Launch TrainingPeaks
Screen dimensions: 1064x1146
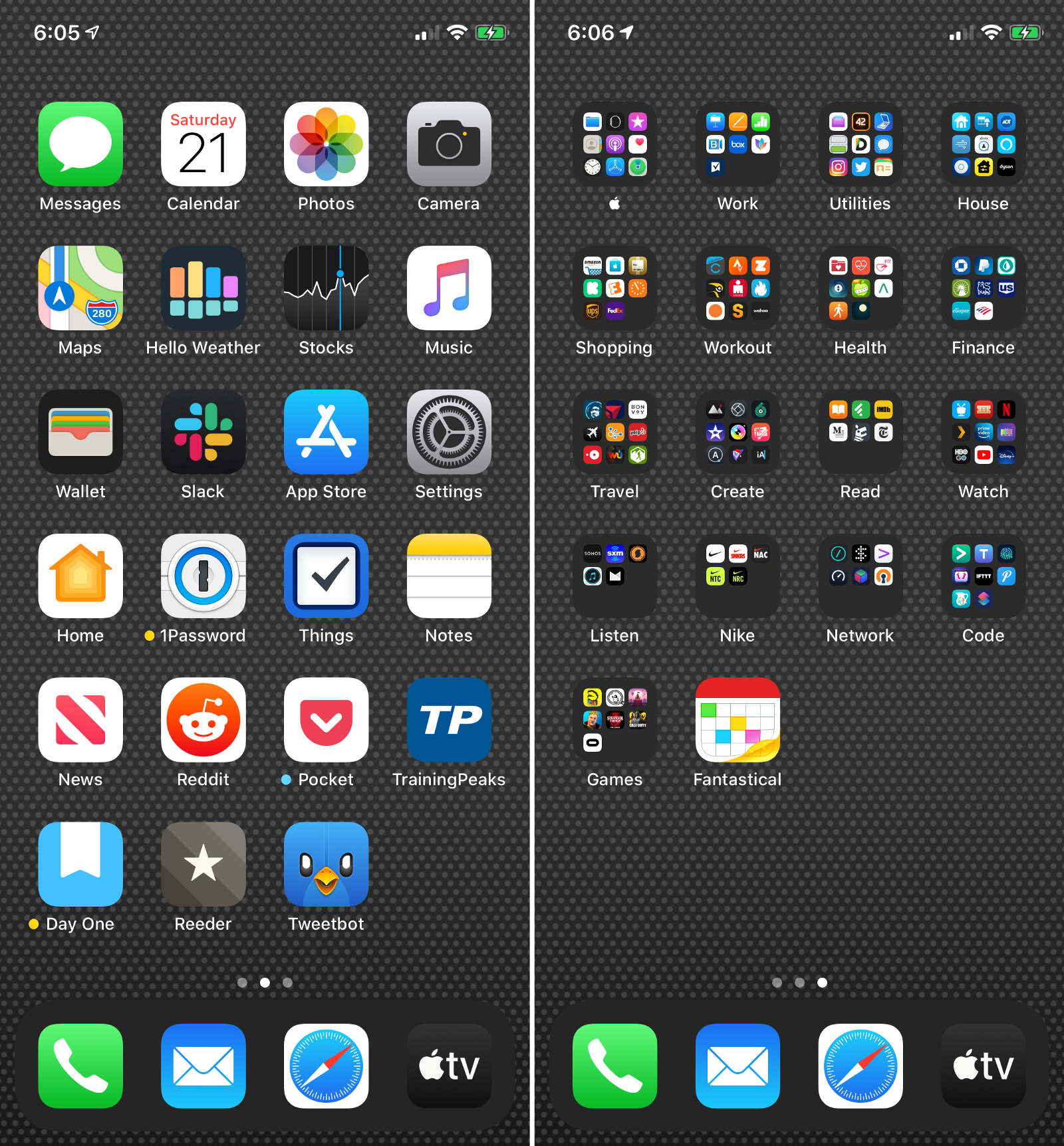click(x=449, y=720)
